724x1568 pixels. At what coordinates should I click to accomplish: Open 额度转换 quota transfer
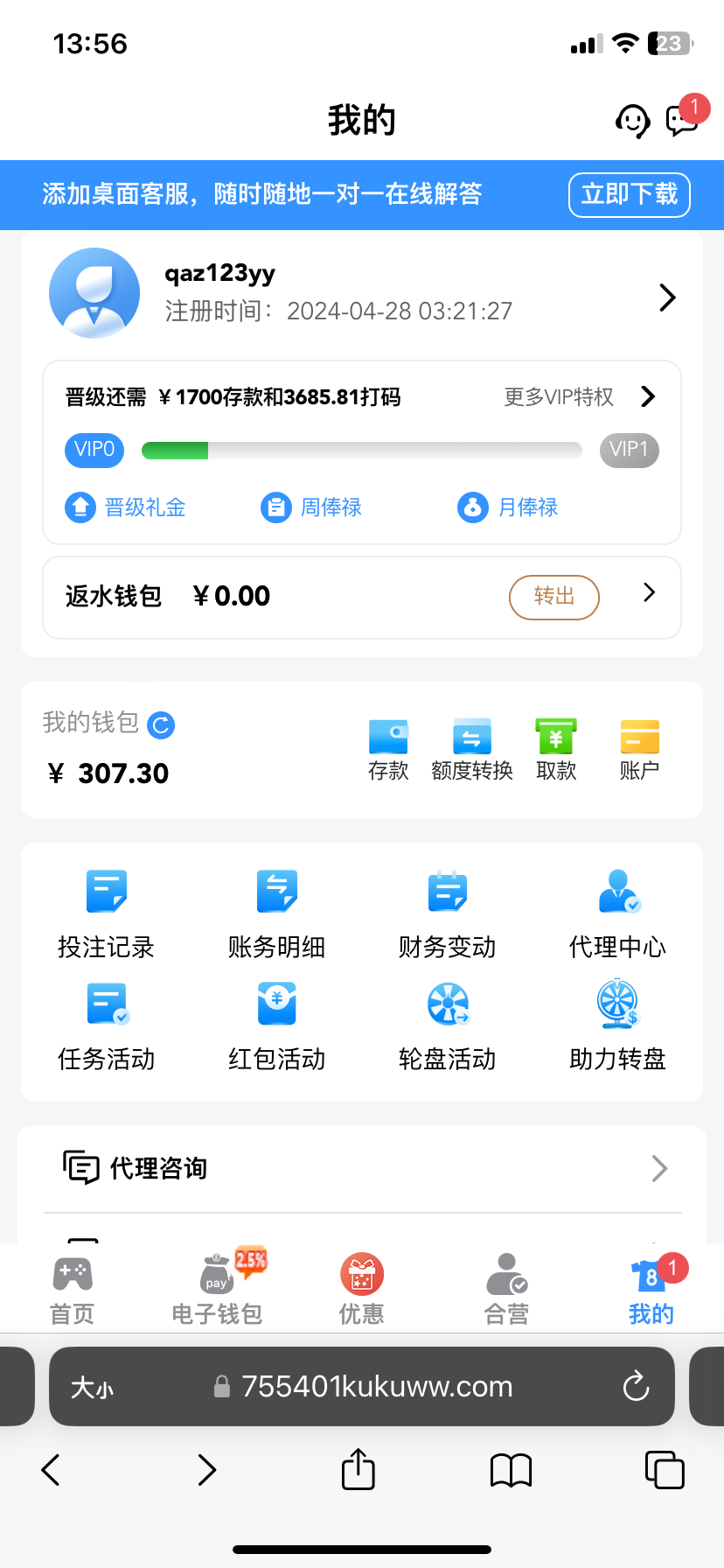pyautogui.click(x=471, y=749)
